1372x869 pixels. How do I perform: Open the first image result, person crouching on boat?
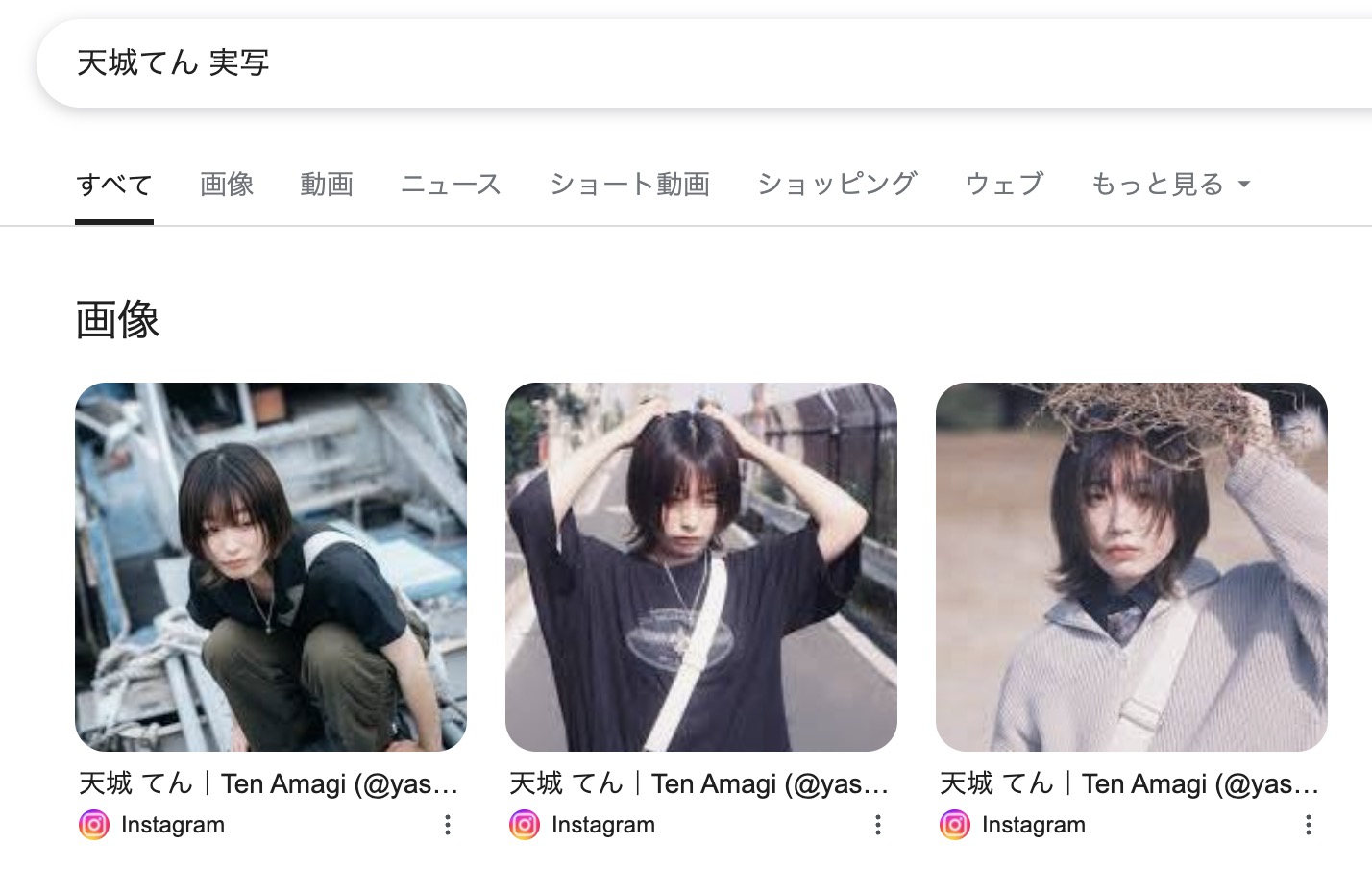[271, 566]
